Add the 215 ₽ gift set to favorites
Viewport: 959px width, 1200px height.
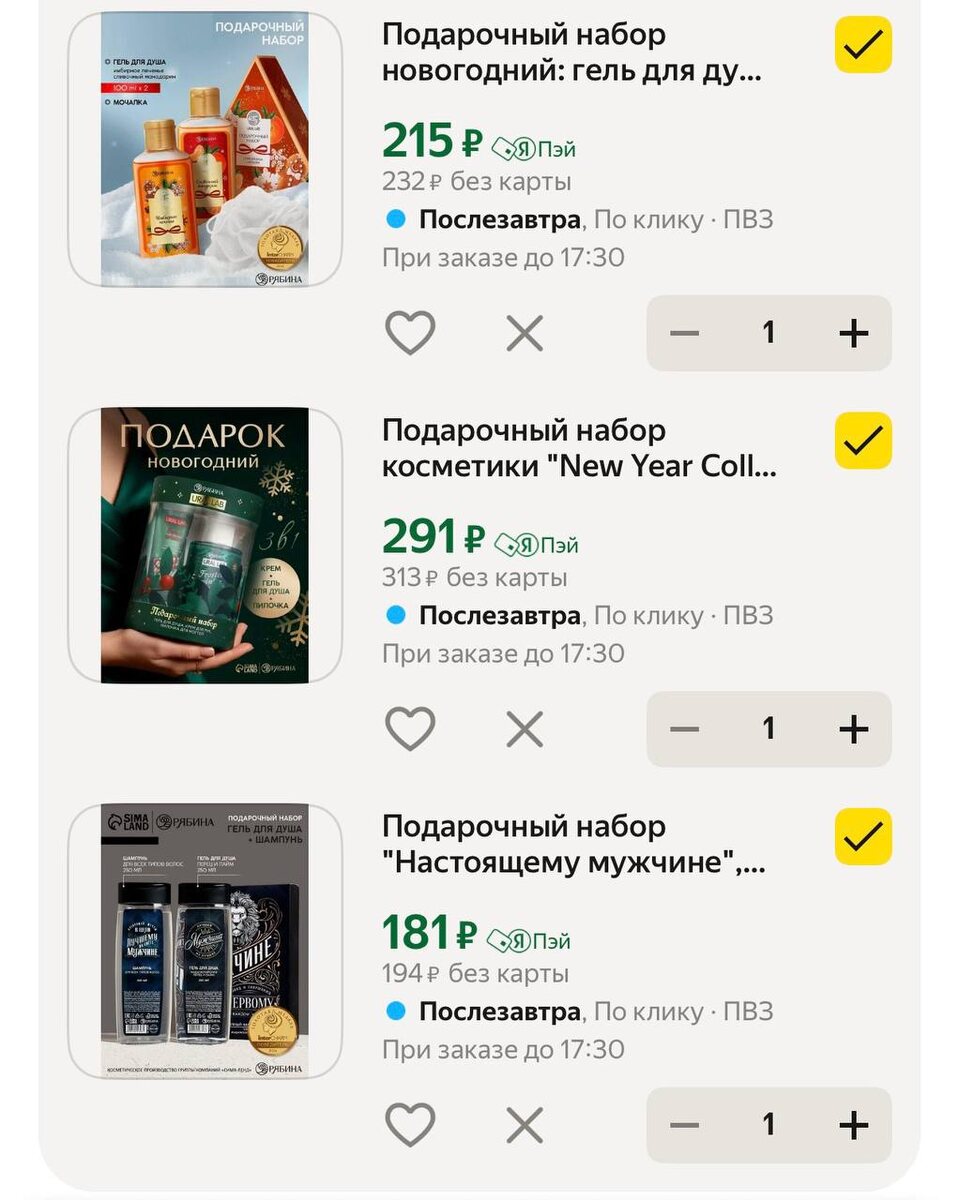pos(410,333)
